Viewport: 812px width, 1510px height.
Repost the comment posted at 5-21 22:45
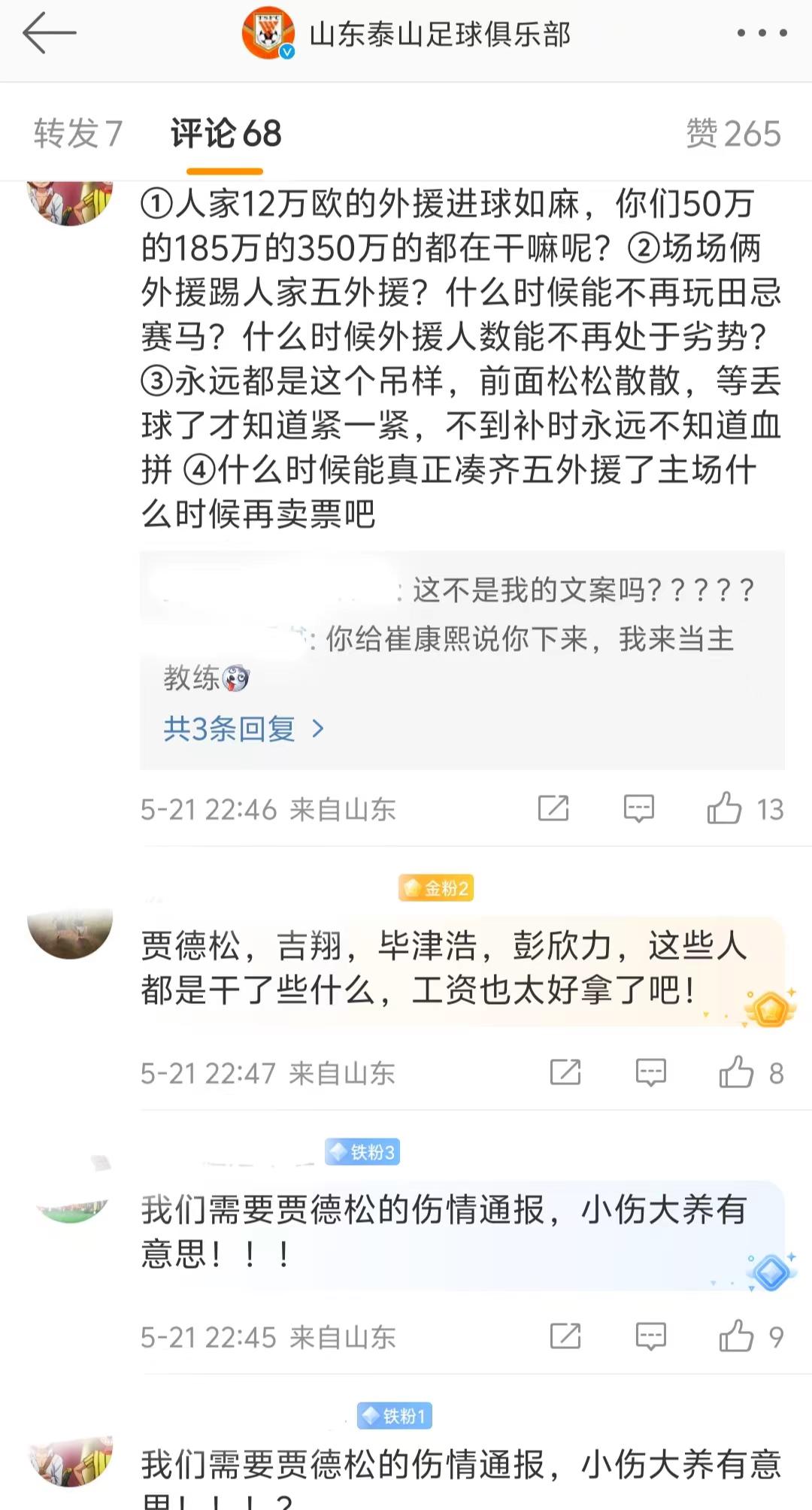pos(565,1337)
